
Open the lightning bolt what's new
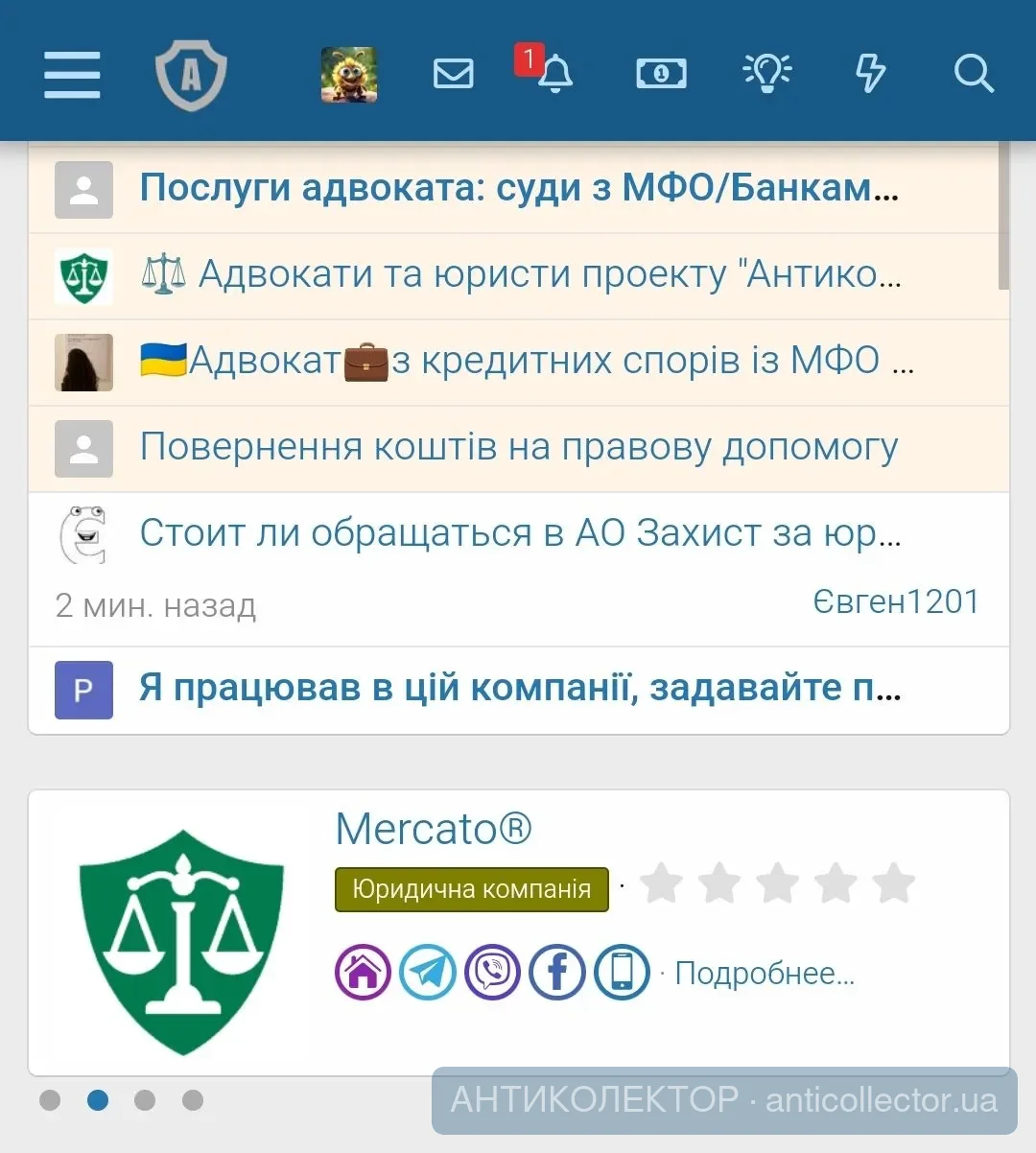(870, 74)
